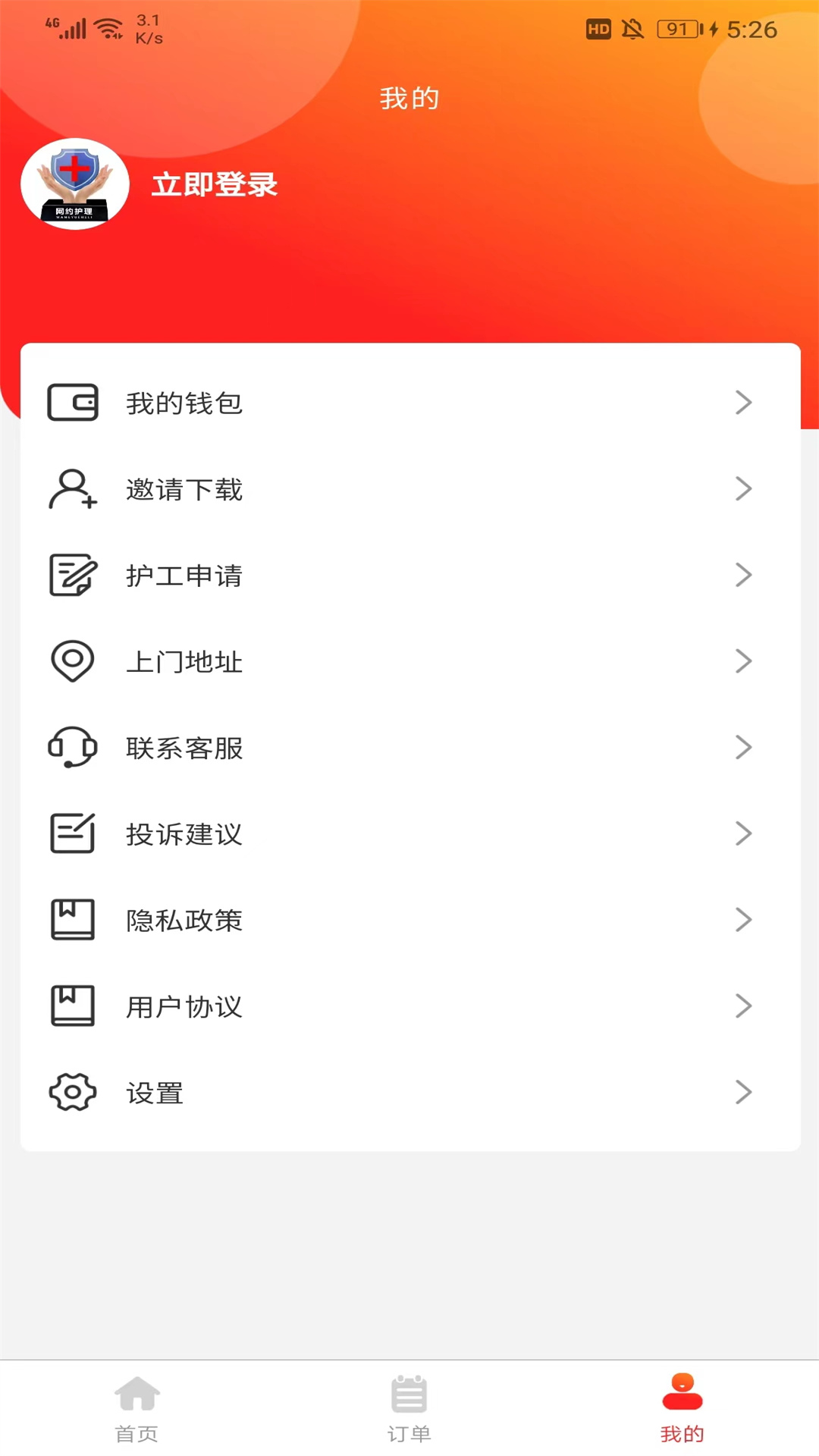The image size is (819, 1456).
Task: Select the feedback icon beside 投诉建议
Action: coord(73,833)
